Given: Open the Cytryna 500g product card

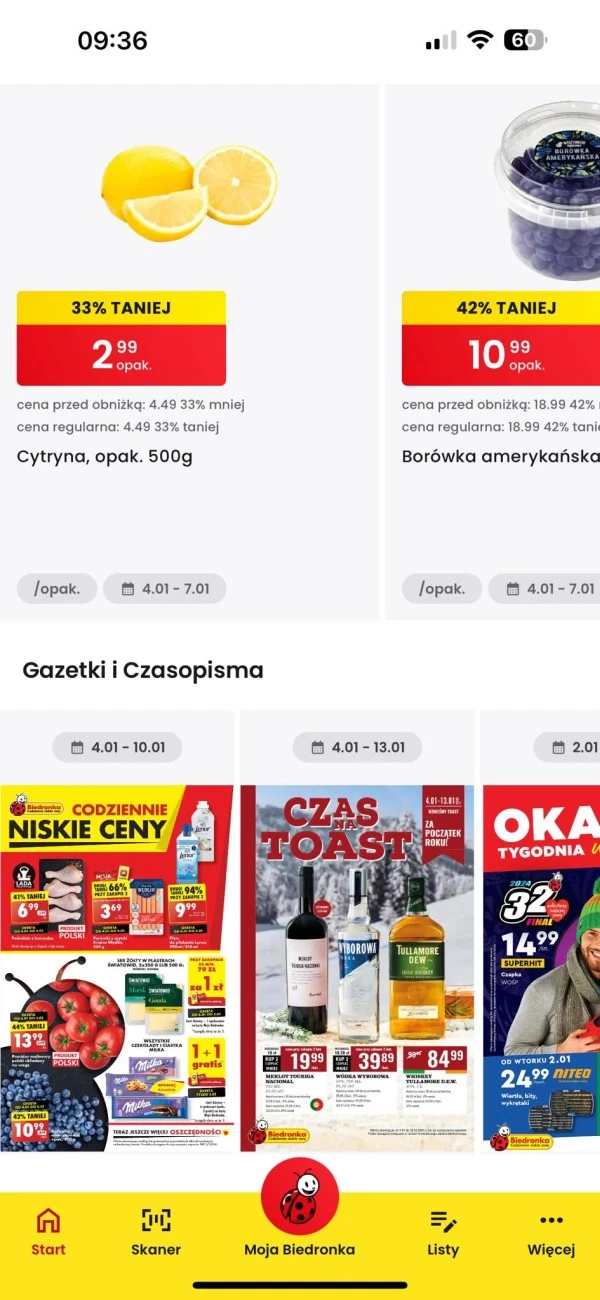Looking at the screenshot, I should pyautogui.click(x=189, y=350).
